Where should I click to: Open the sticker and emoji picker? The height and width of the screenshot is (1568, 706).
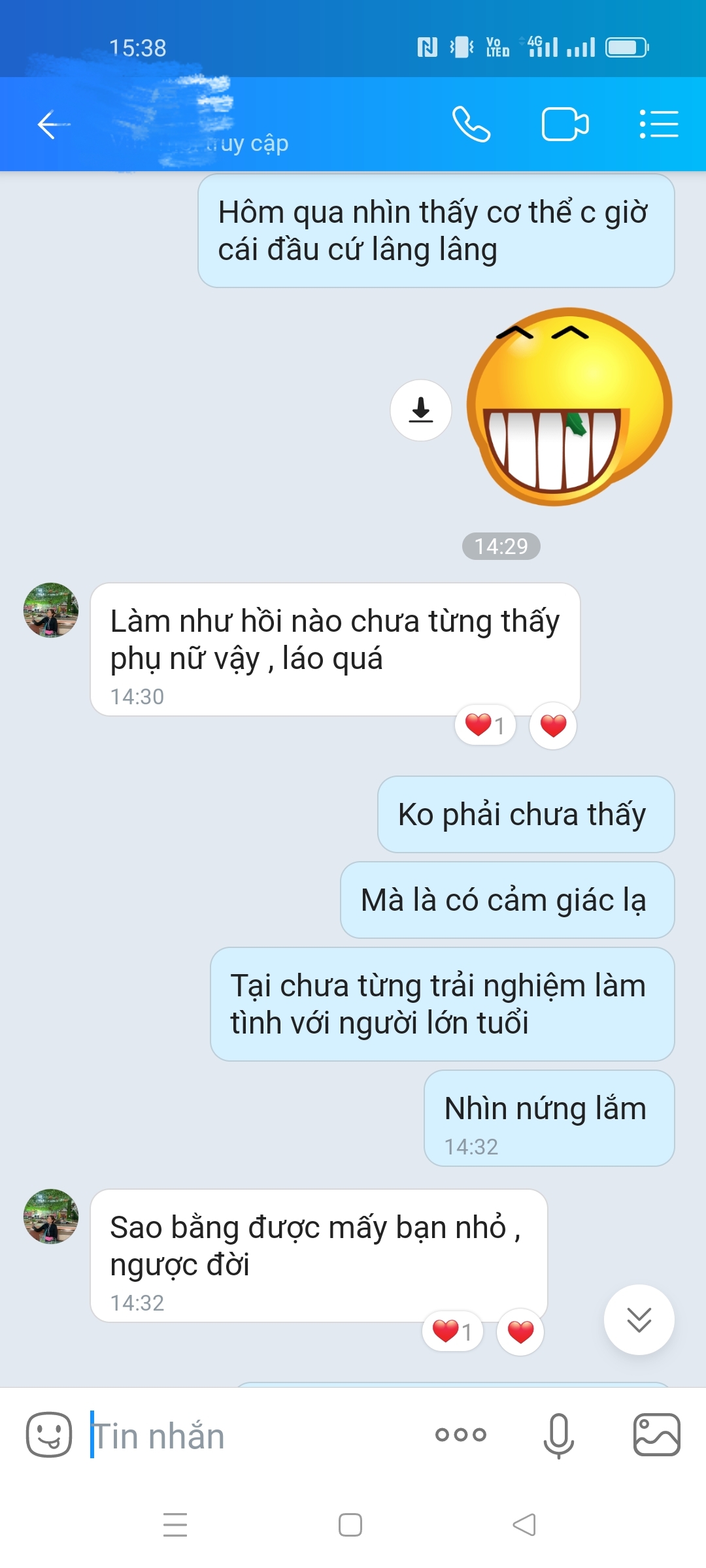coord(49,1435)
